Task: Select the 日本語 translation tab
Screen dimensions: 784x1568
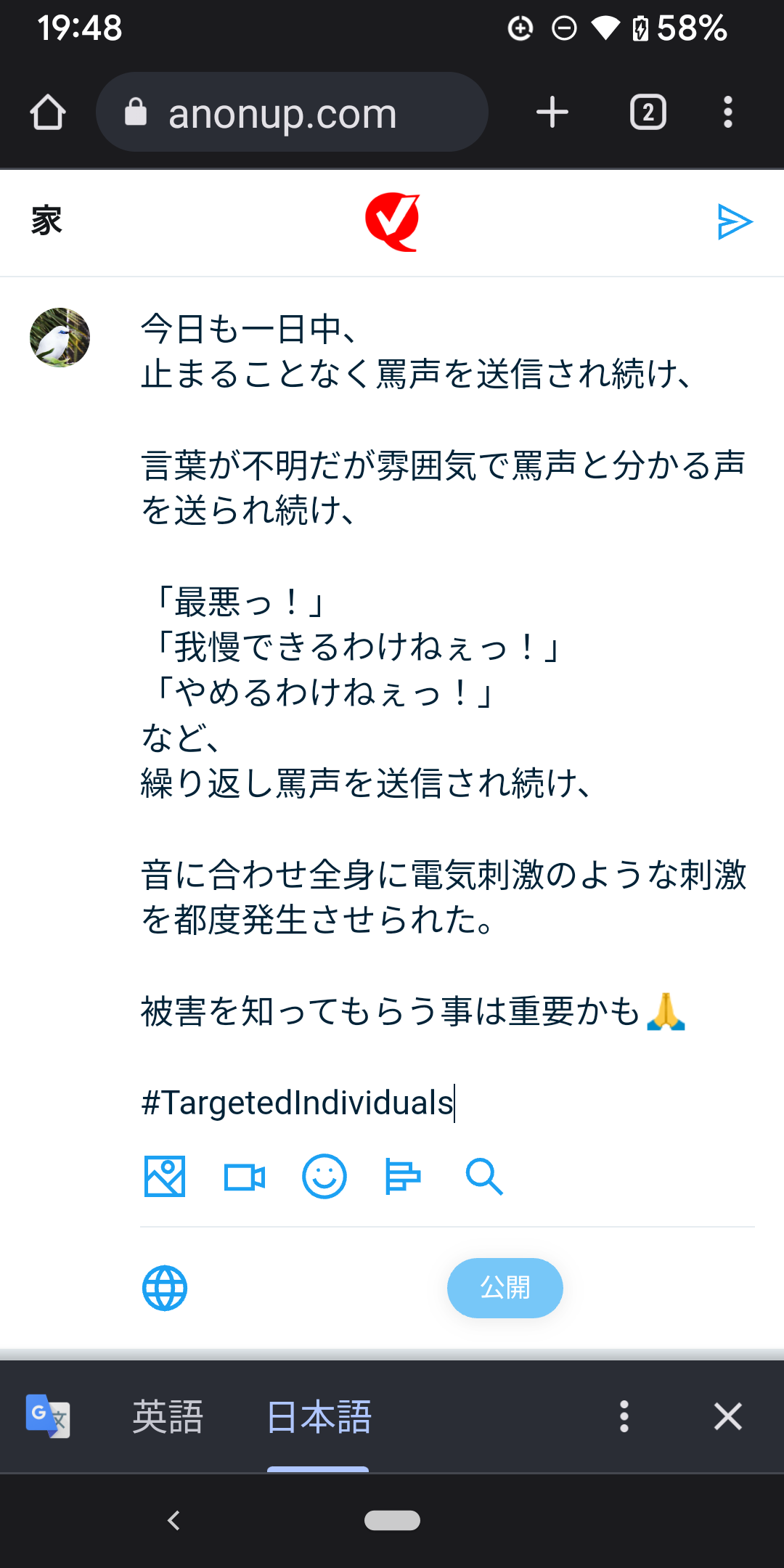Action: (319, 1416)
